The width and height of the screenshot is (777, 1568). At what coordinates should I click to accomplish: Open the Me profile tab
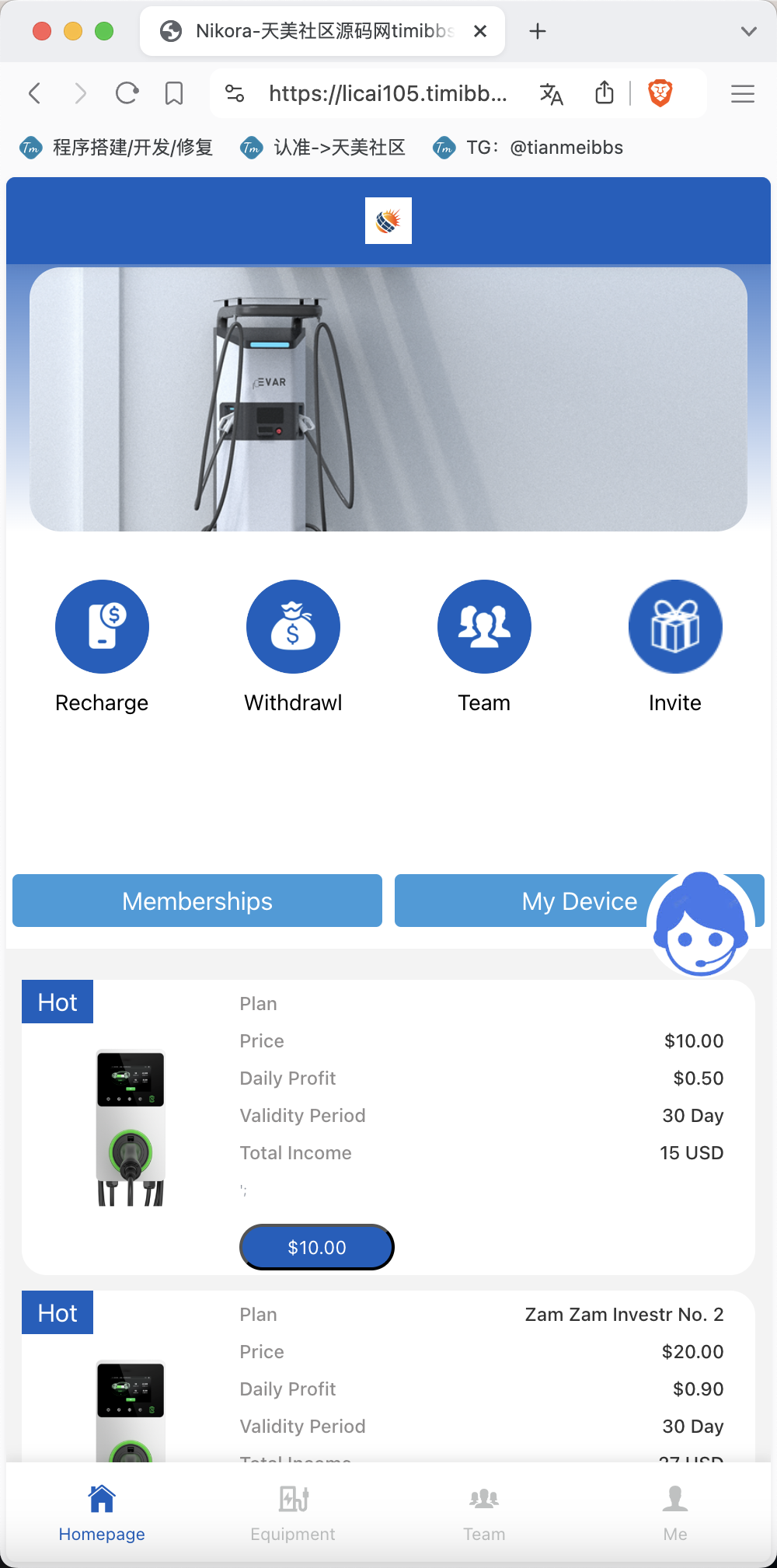click(675, 1513)
